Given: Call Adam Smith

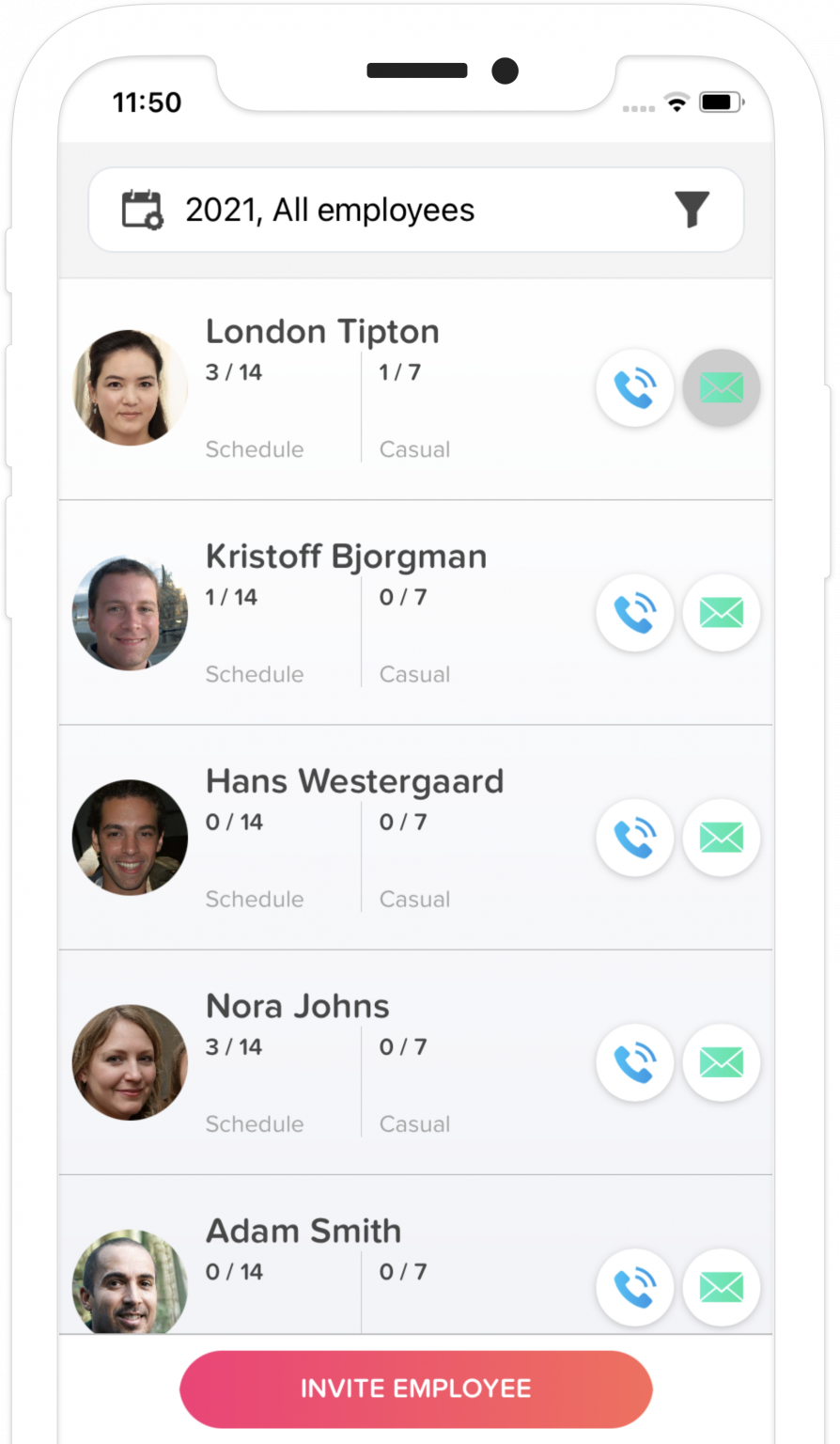Looking at the screenshot, I should [635, 1287].
